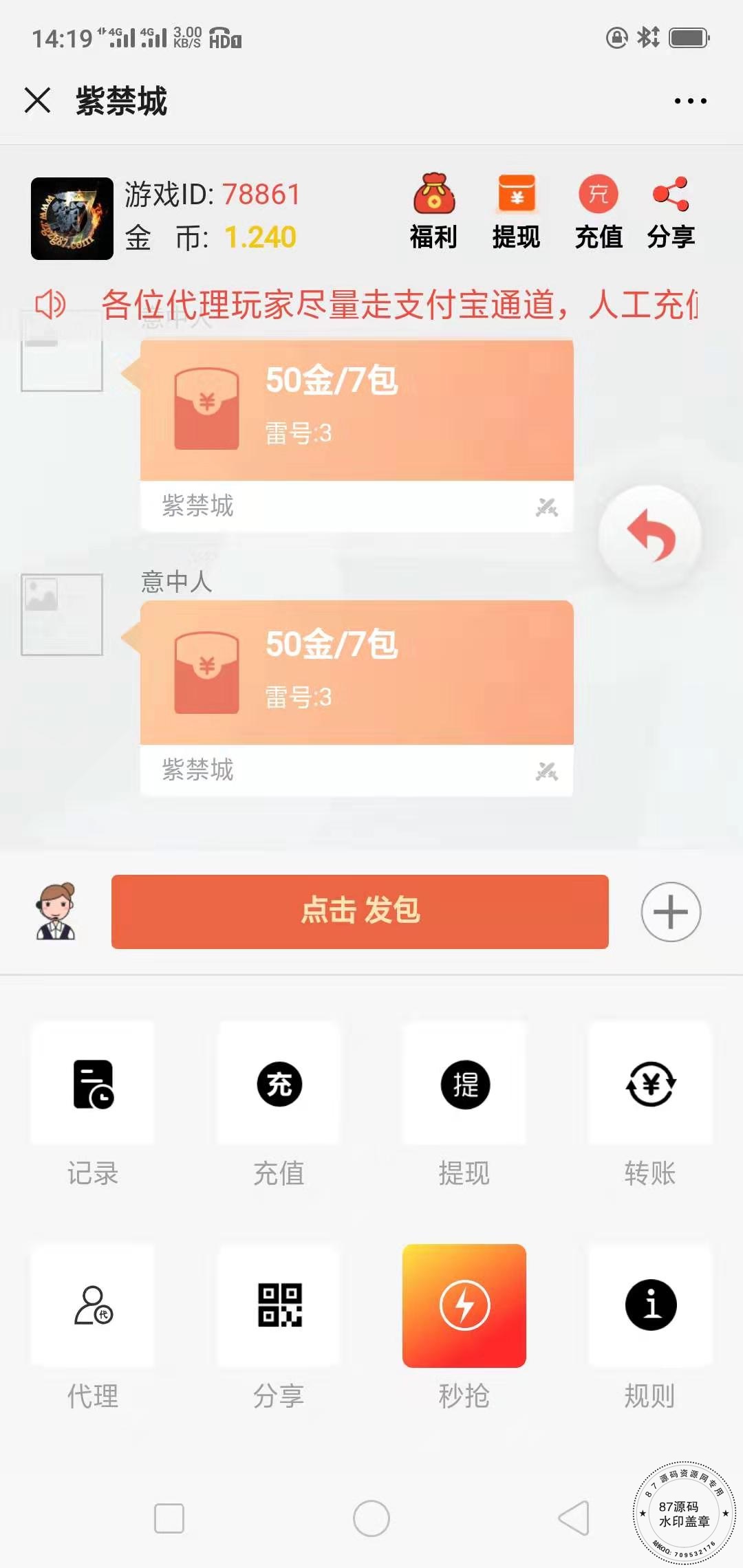The image size is (743, 1568).
Task: Open 福利 welfare bag at top
Action: [433, 210]
